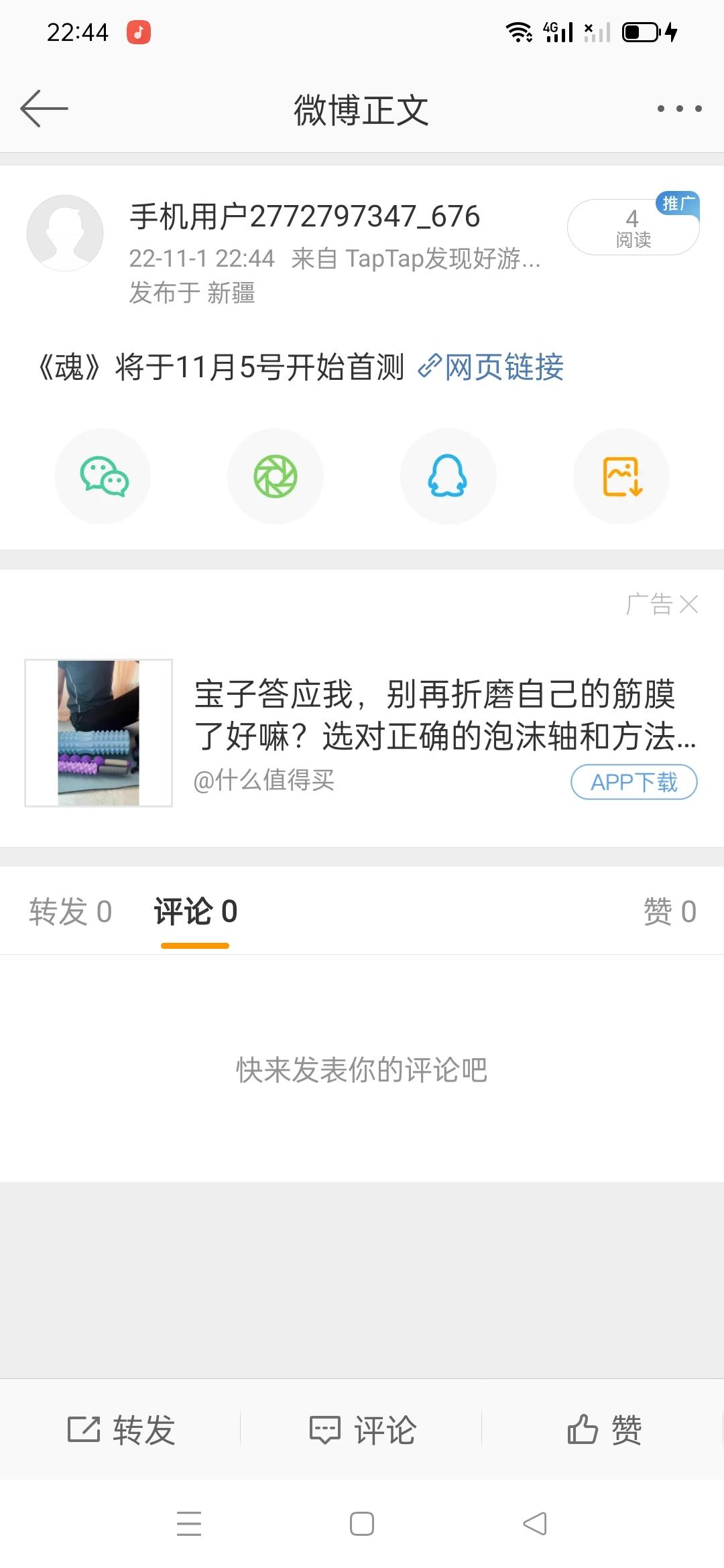Tap the APP下载 button
Screen dimensions: 724x1568
[634, 782]
